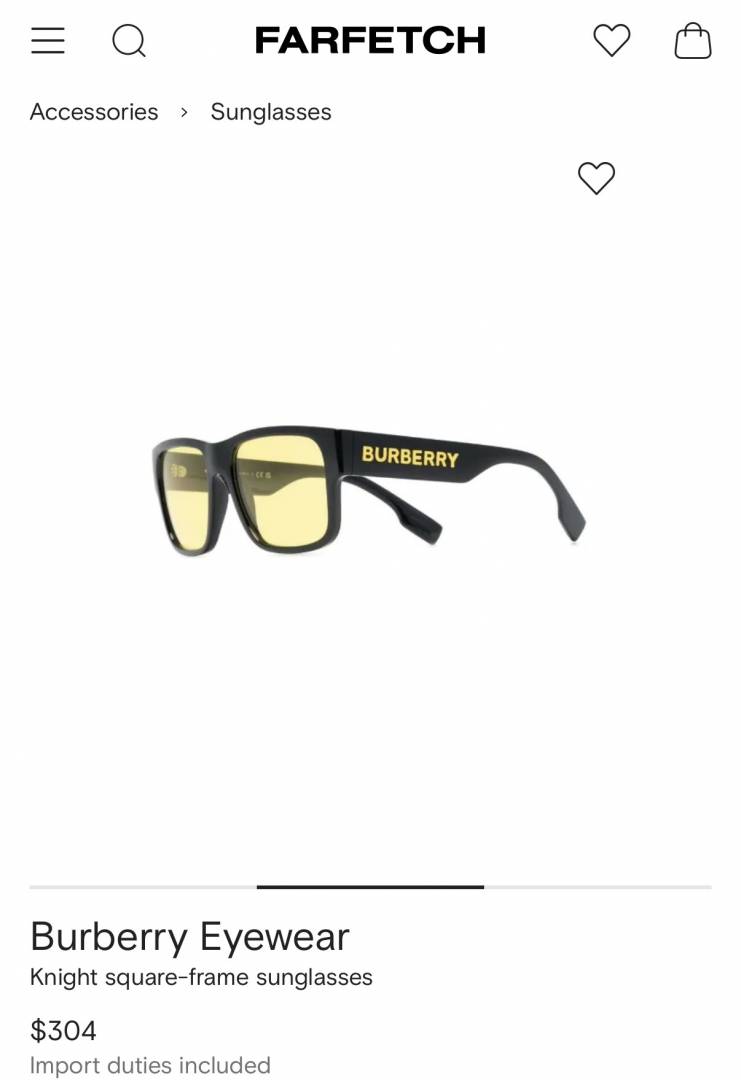
Task: Open the shopping bag
Action: (693, 41)
